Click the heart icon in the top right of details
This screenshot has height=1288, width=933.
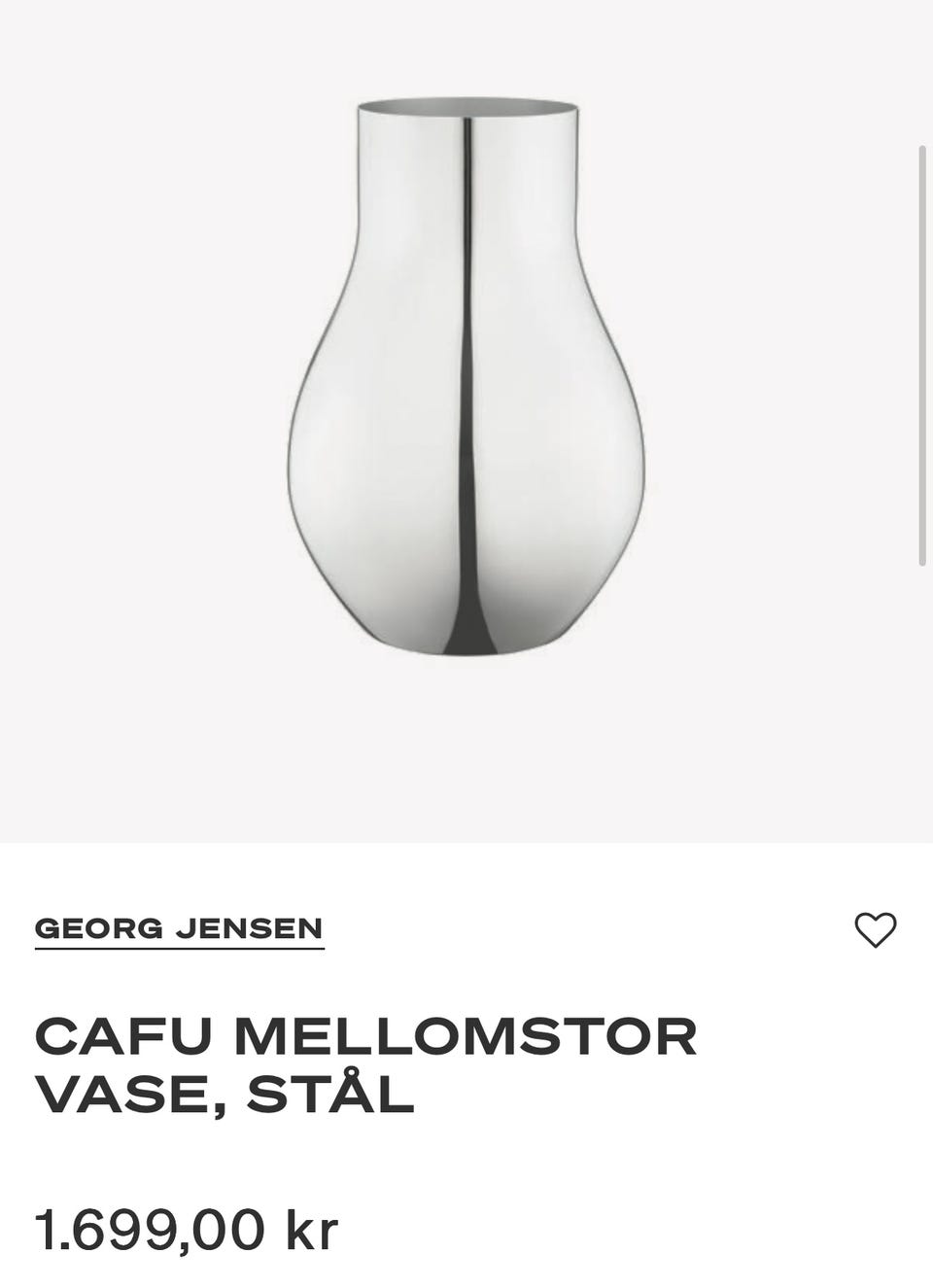tap(878, 929)
